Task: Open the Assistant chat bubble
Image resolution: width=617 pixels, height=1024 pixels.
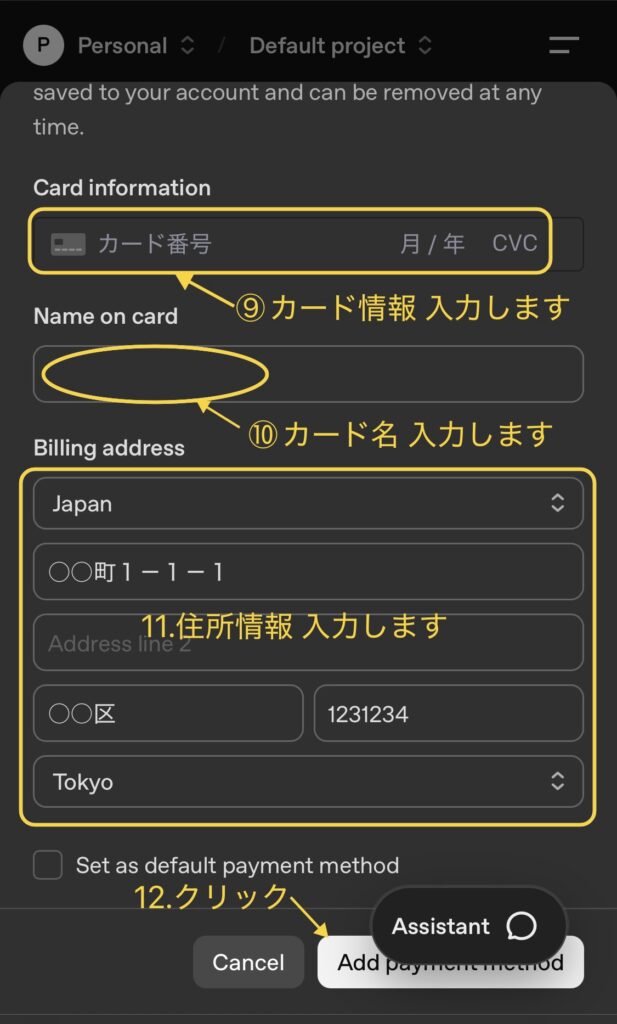Action: pos(467,926)
